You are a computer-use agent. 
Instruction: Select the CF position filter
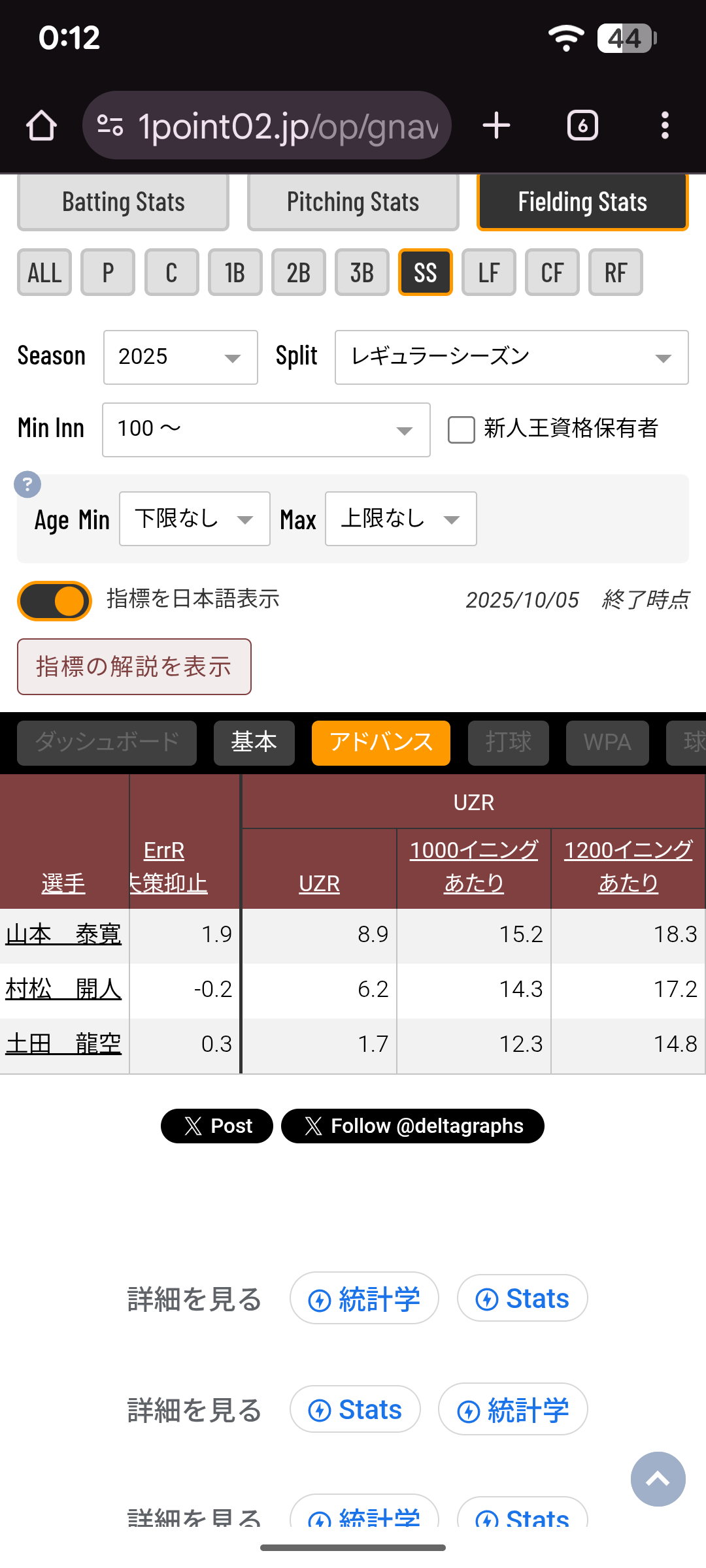click(552, 272)
